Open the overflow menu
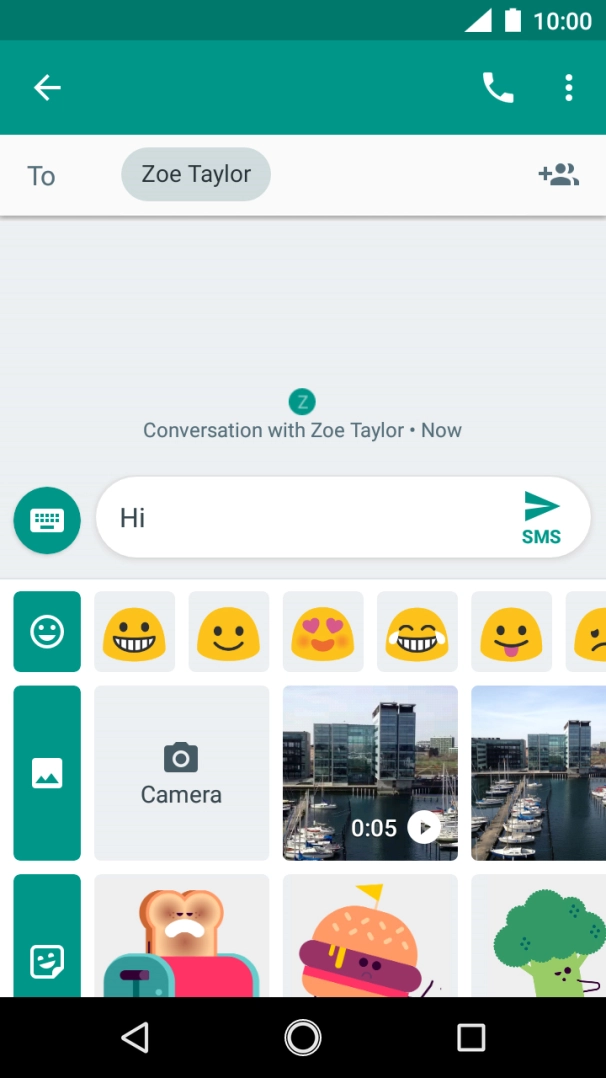Image resolution: width=606 pixels, height=1078 pixels. 568,88
